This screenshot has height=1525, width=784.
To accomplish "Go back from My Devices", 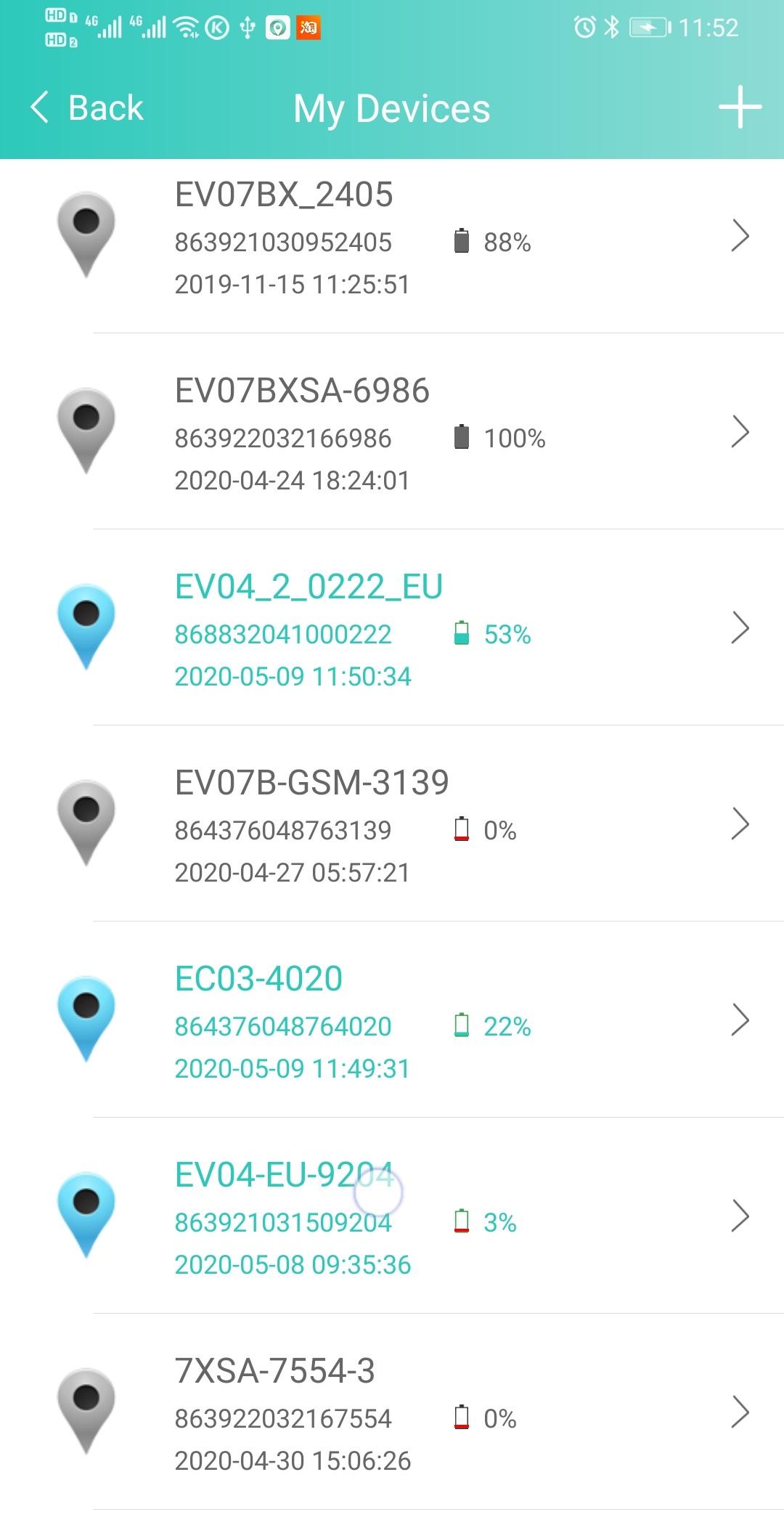I will [x=86, y=108].
